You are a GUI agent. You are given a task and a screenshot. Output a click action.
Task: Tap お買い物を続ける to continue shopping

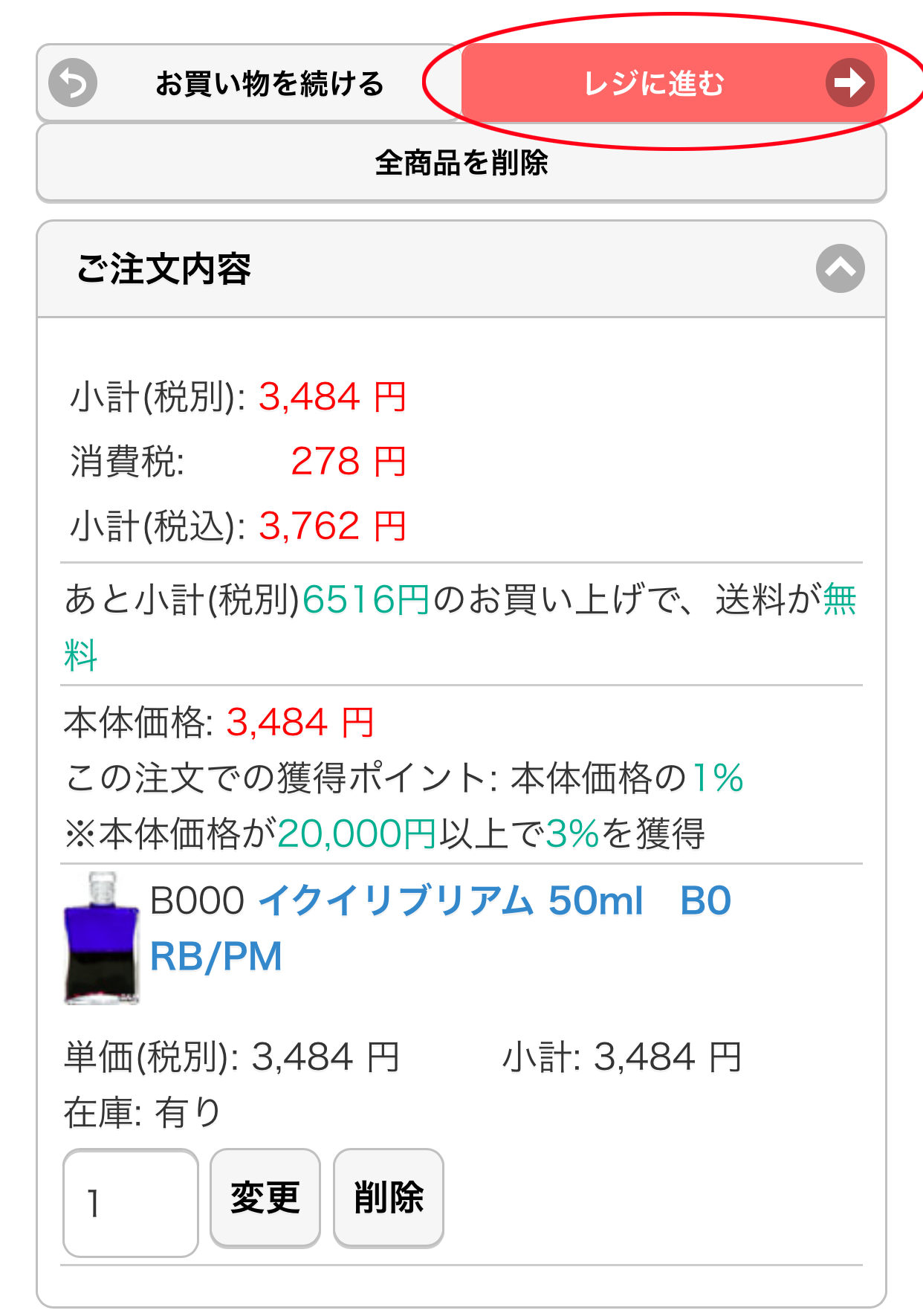pyautogui.click(x=248, y=83)
